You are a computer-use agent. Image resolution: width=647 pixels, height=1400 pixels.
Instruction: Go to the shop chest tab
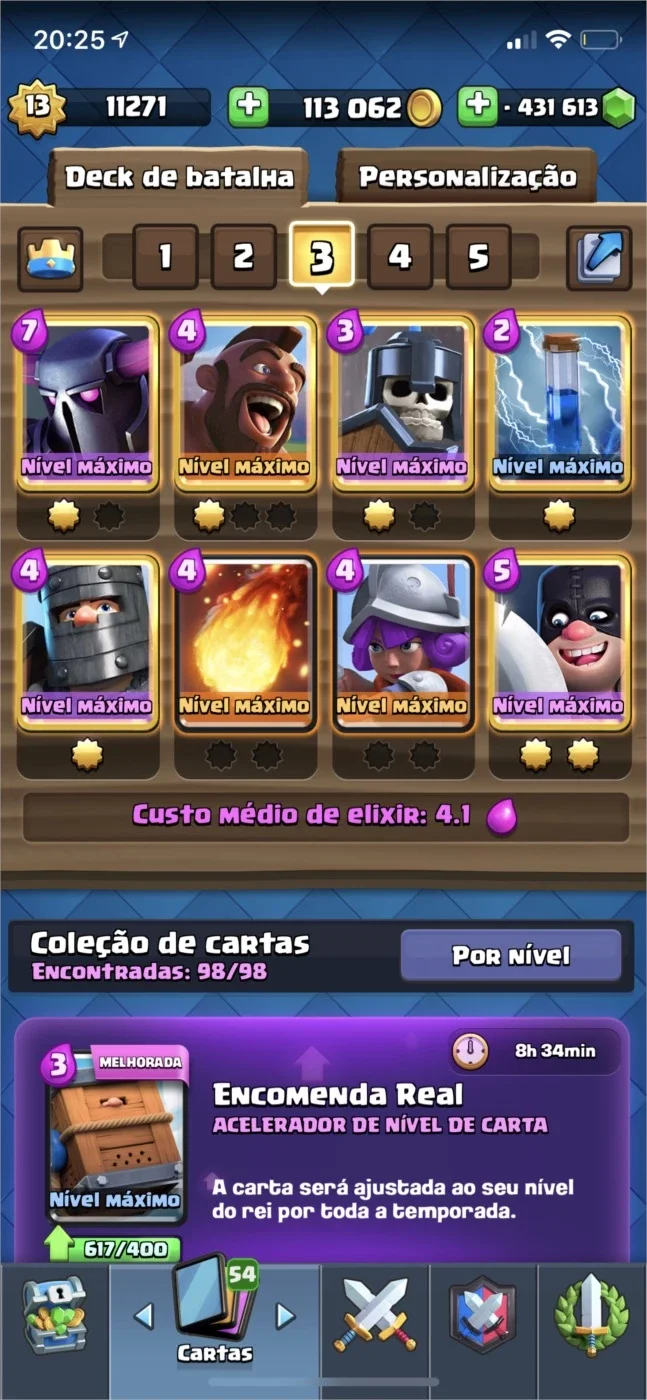pyautogui.click(x=53, y=1317)
